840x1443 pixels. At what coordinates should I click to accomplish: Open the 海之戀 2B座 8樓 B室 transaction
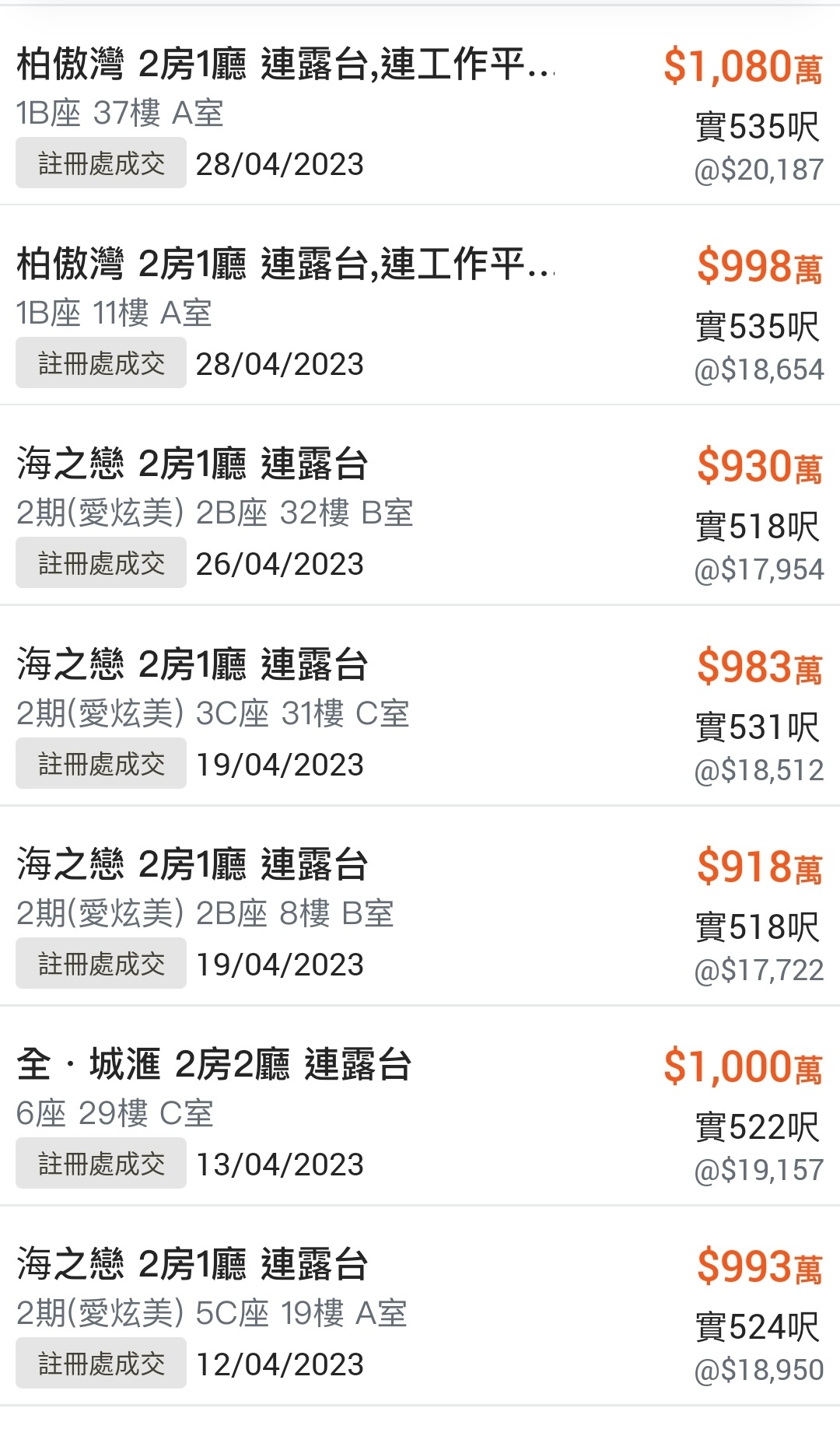tap(420, 905)
